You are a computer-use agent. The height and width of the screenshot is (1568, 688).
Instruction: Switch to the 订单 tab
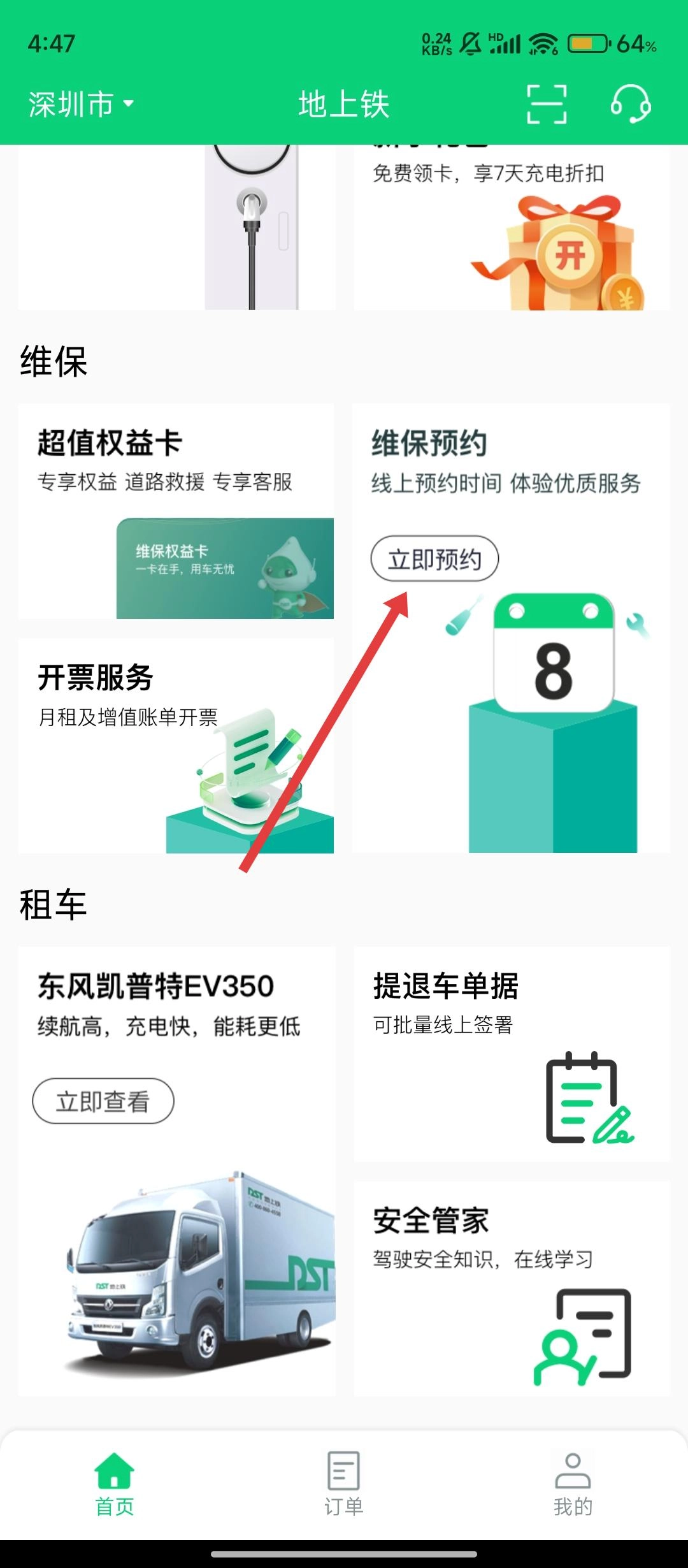[343, 1483]
